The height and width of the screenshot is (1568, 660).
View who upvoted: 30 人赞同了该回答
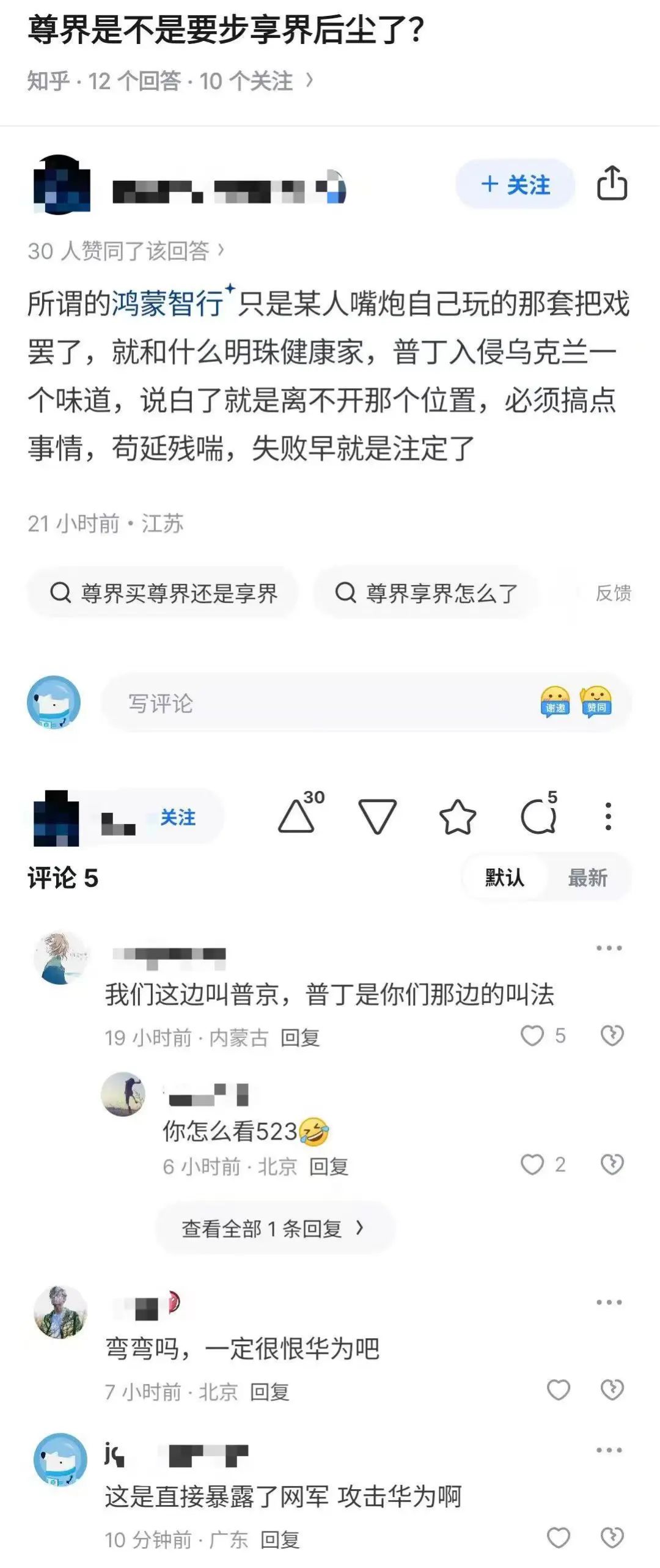tap(125, 251)
